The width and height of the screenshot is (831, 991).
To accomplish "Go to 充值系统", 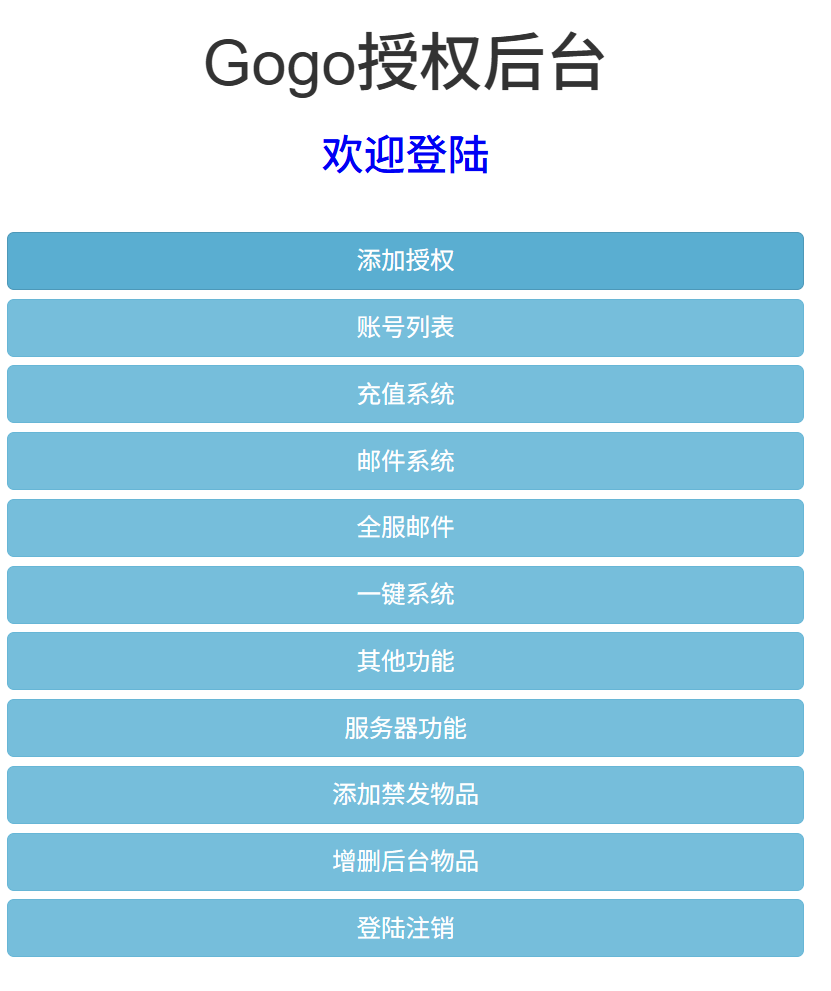I will click(405, 394).
